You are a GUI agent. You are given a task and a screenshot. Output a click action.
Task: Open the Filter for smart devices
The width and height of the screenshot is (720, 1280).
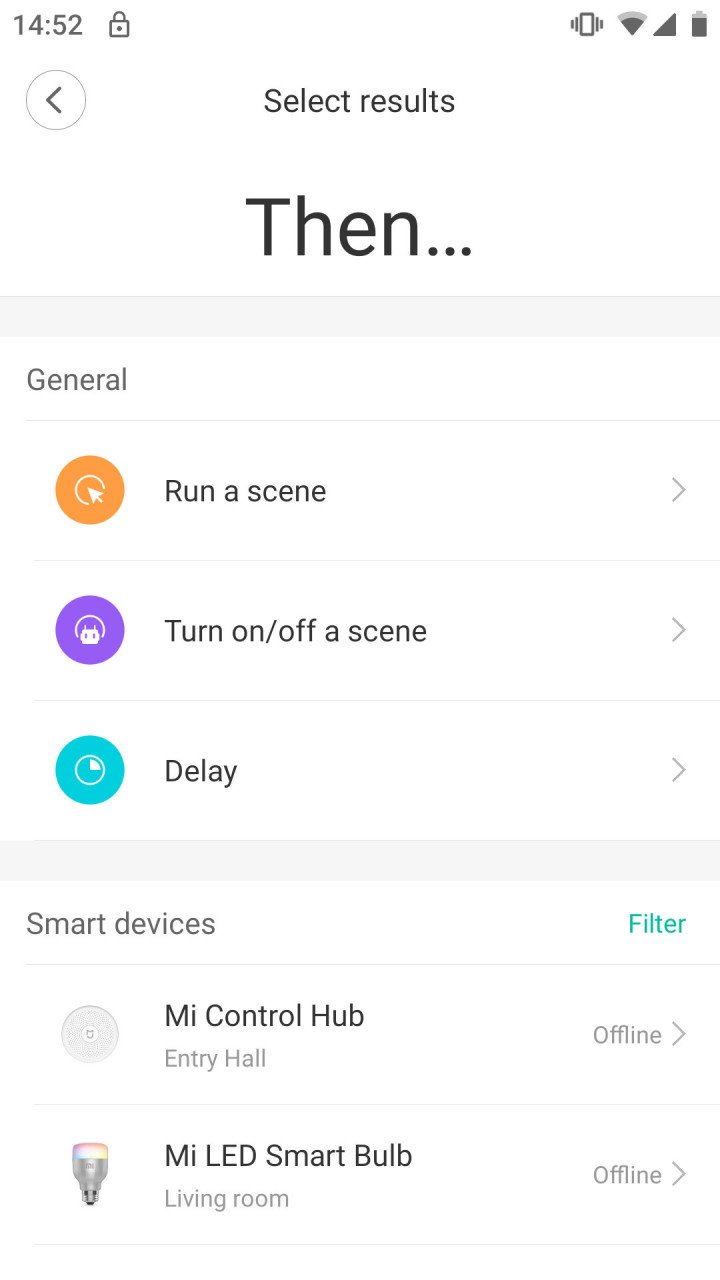(x=657, y=924)
